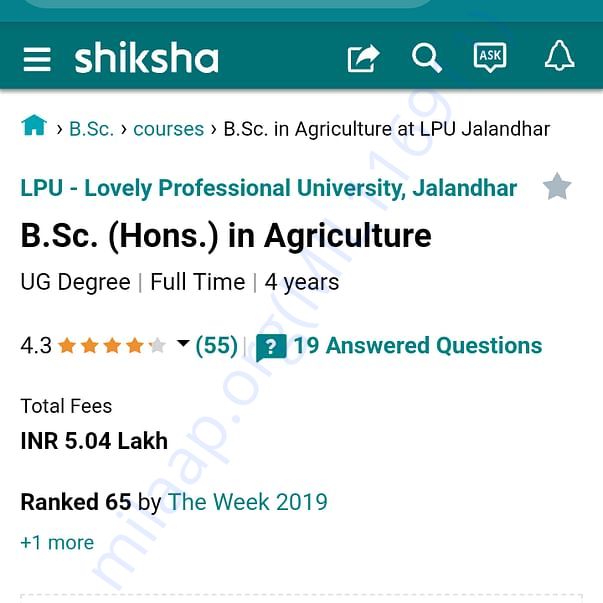This screenshot has height=603, width=603.
Task: Shortlist course with the star icon
Action: point(557,187)
